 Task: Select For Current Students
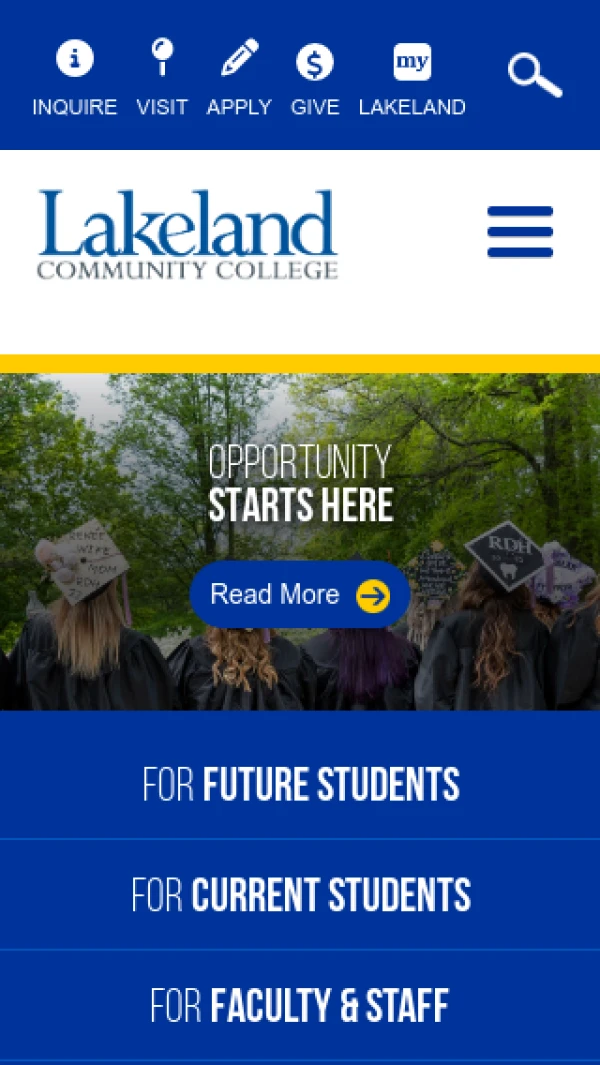300,895
